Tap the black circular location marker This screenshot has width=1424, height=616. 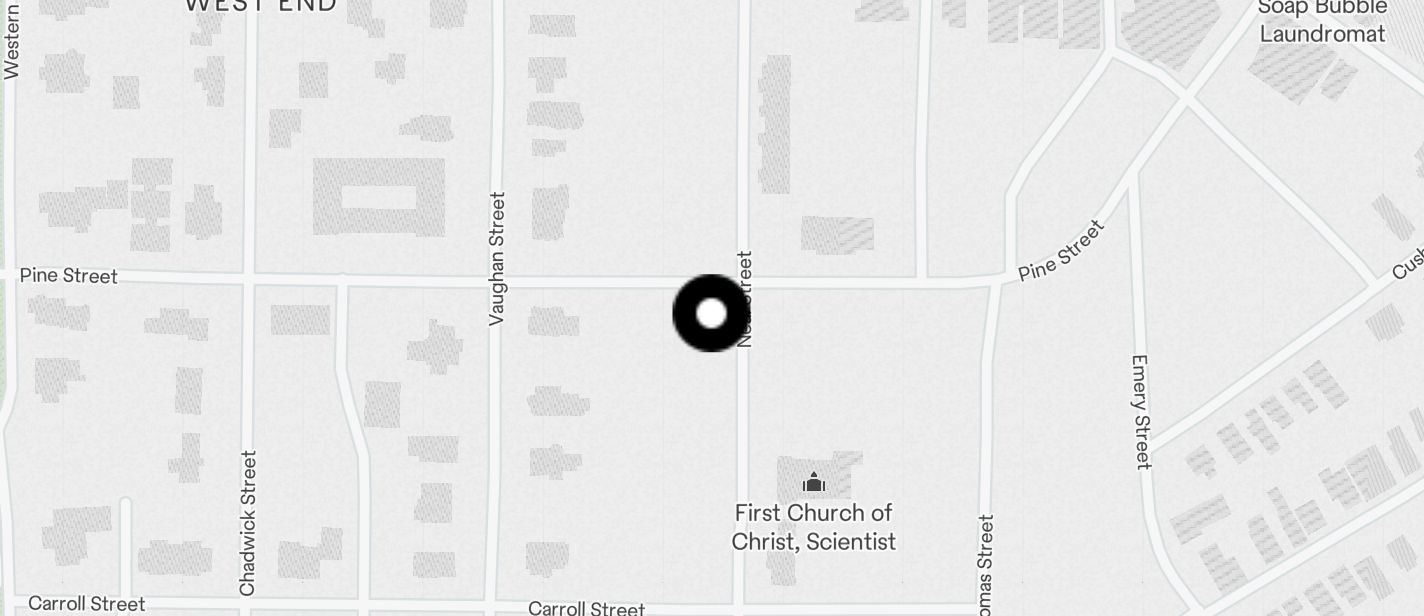tap(710, 313)
